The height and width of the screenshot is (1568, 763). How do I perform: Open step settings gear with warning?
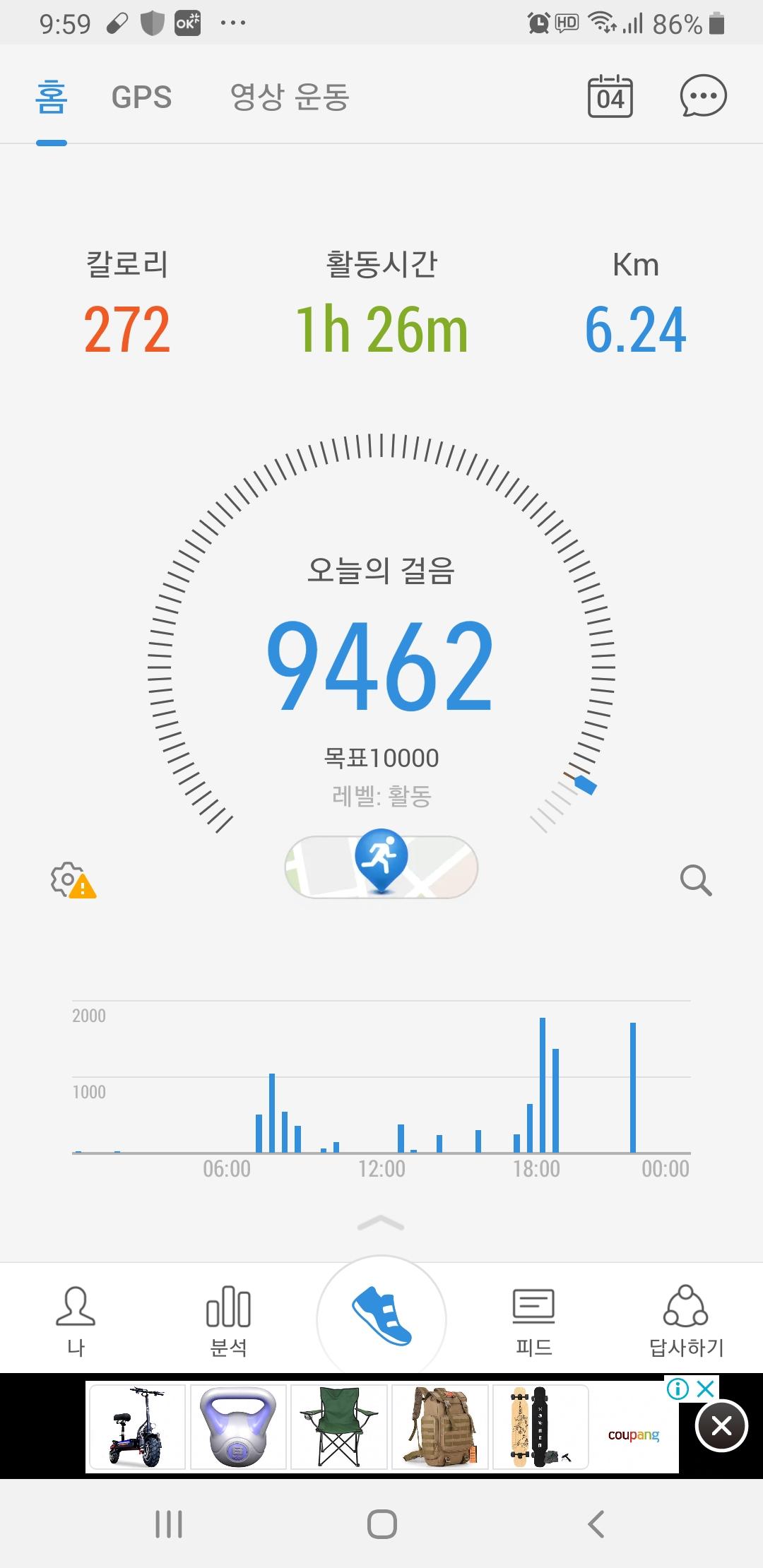[x=71, y=880]
